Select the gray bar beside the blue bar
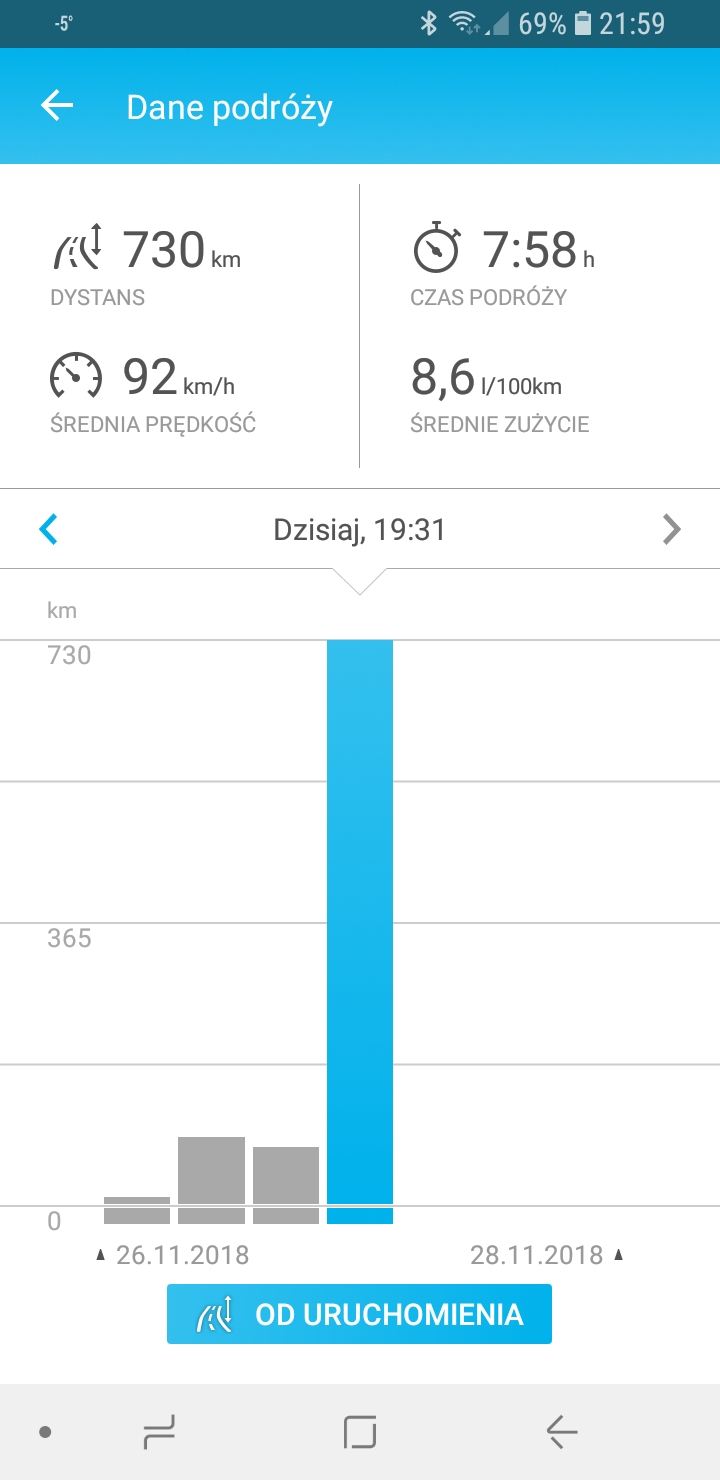Screen dimensions: 720x1480 (x=286, y=1185)
